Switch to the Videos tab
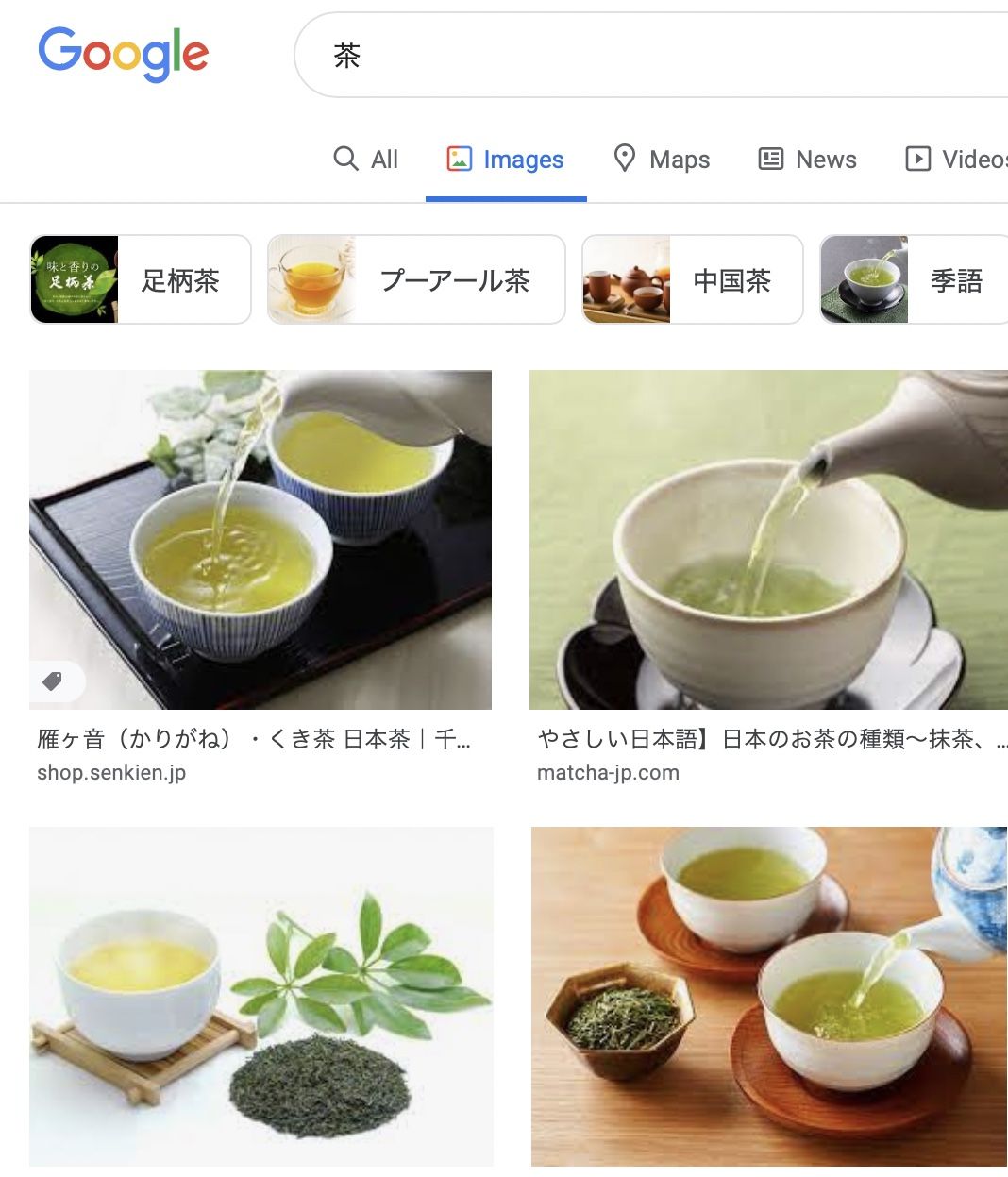 957,160
